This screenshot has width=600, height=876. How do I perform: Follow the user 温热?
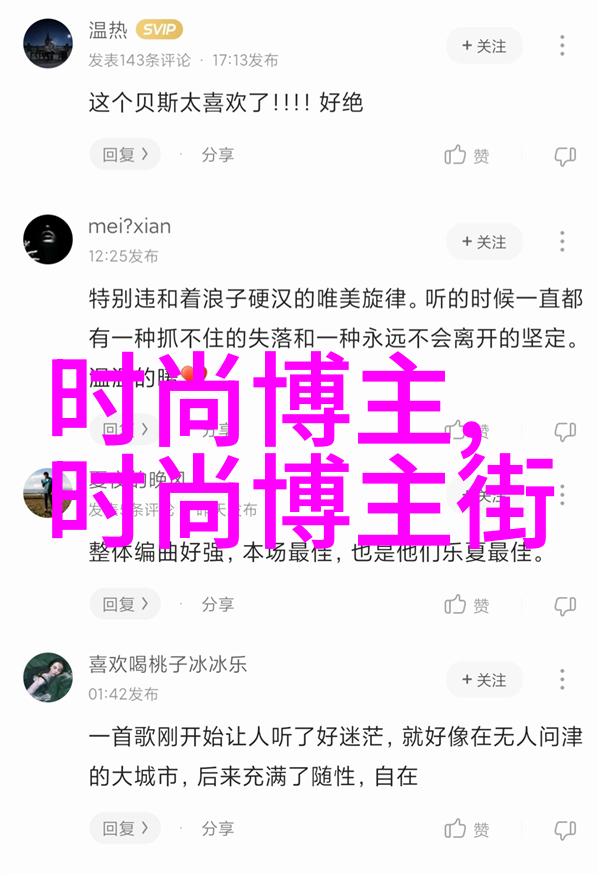tap(484, 46)
